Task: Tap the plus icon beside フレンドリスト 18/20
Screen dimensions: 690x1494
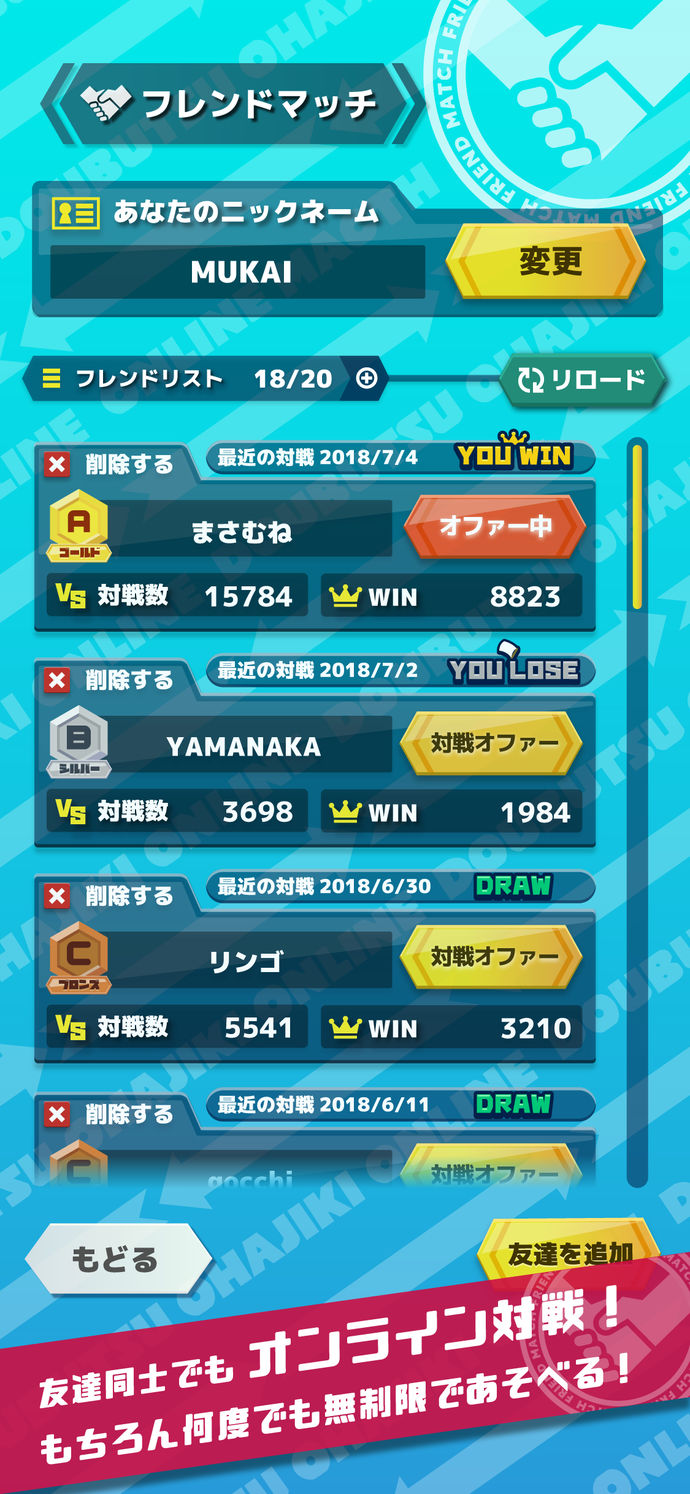Action: [x=367, y=378]
